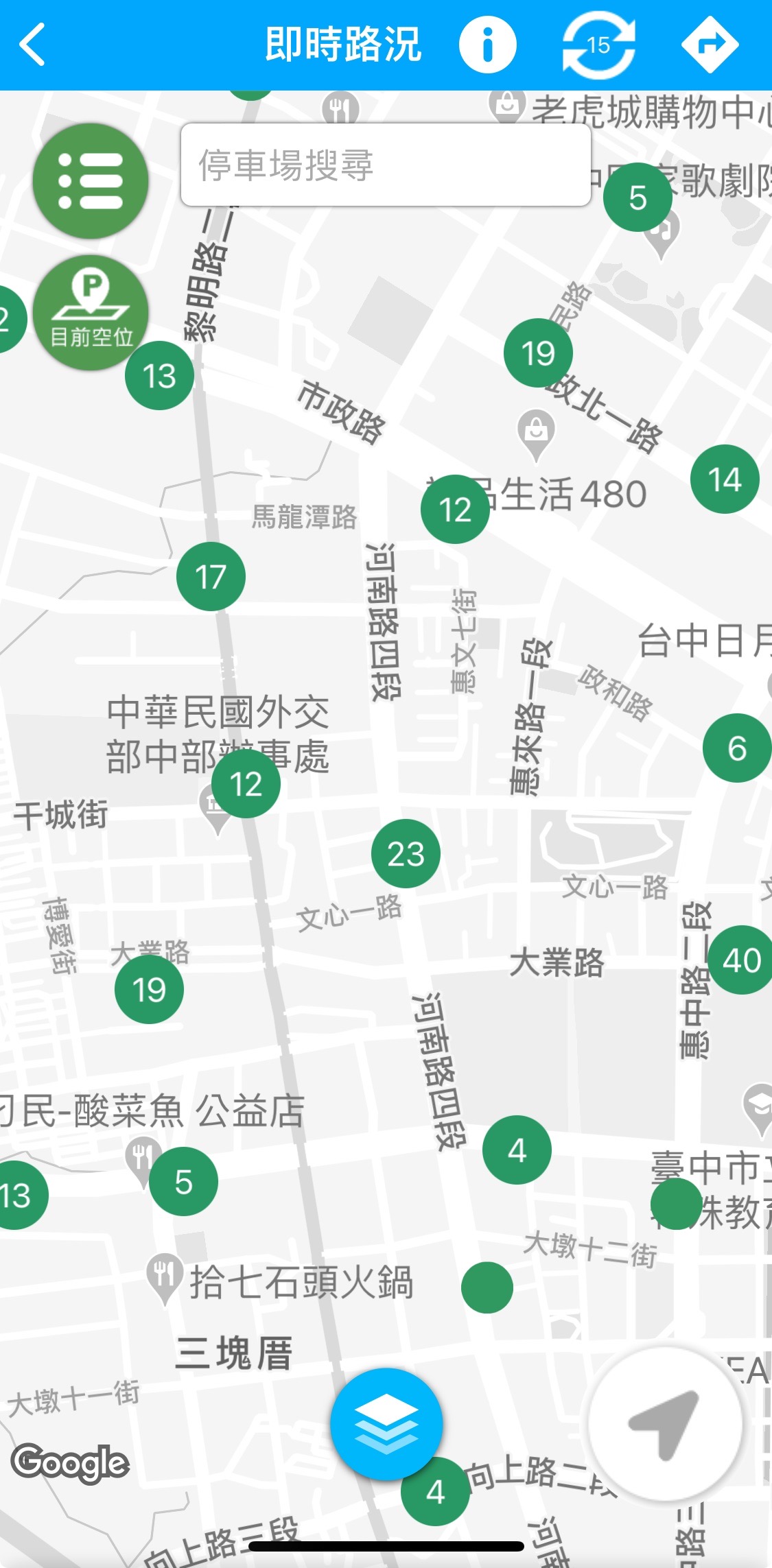Select the parking marker showing 6
The image size is (772, 1568).
(736, 748)
